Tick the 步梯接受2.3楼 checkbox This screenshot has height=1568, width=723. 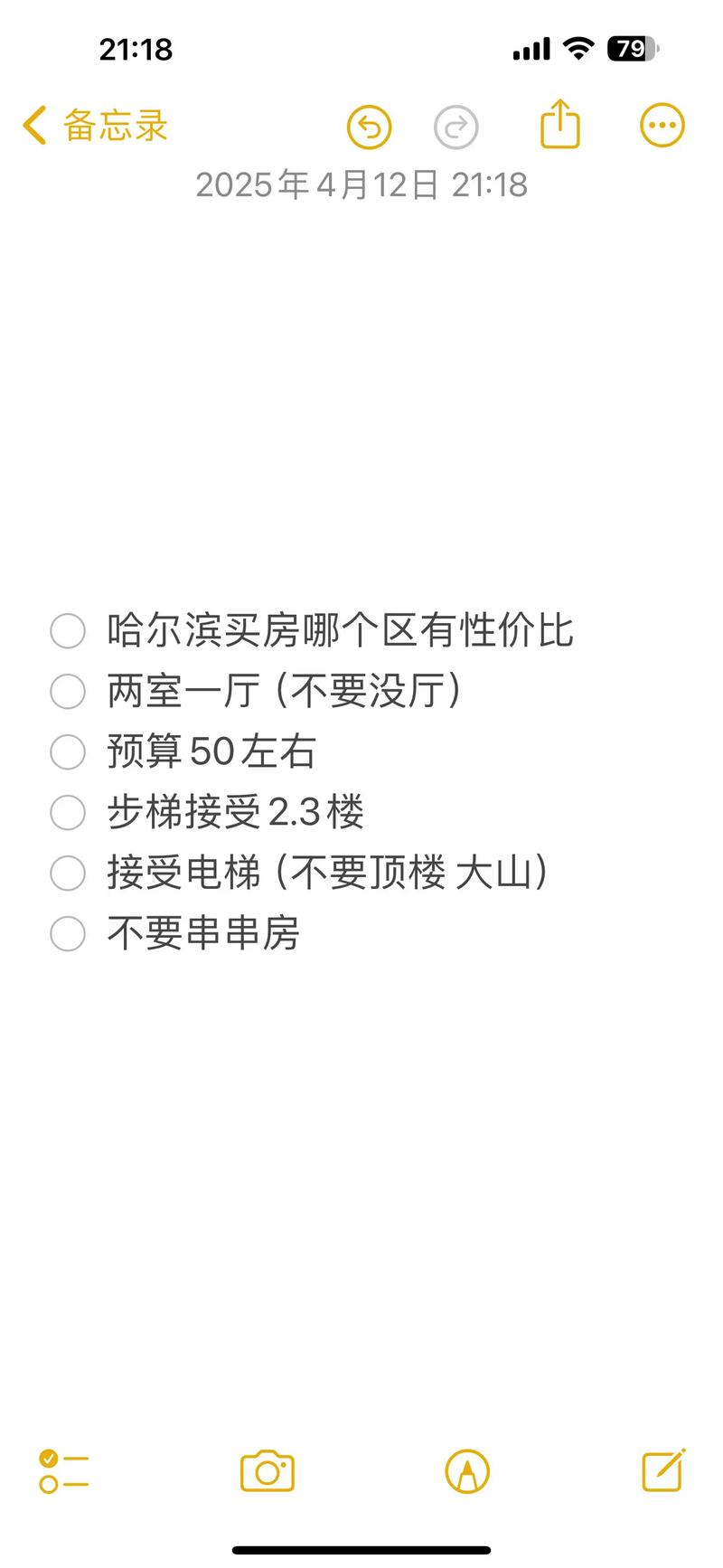[68, 812]
